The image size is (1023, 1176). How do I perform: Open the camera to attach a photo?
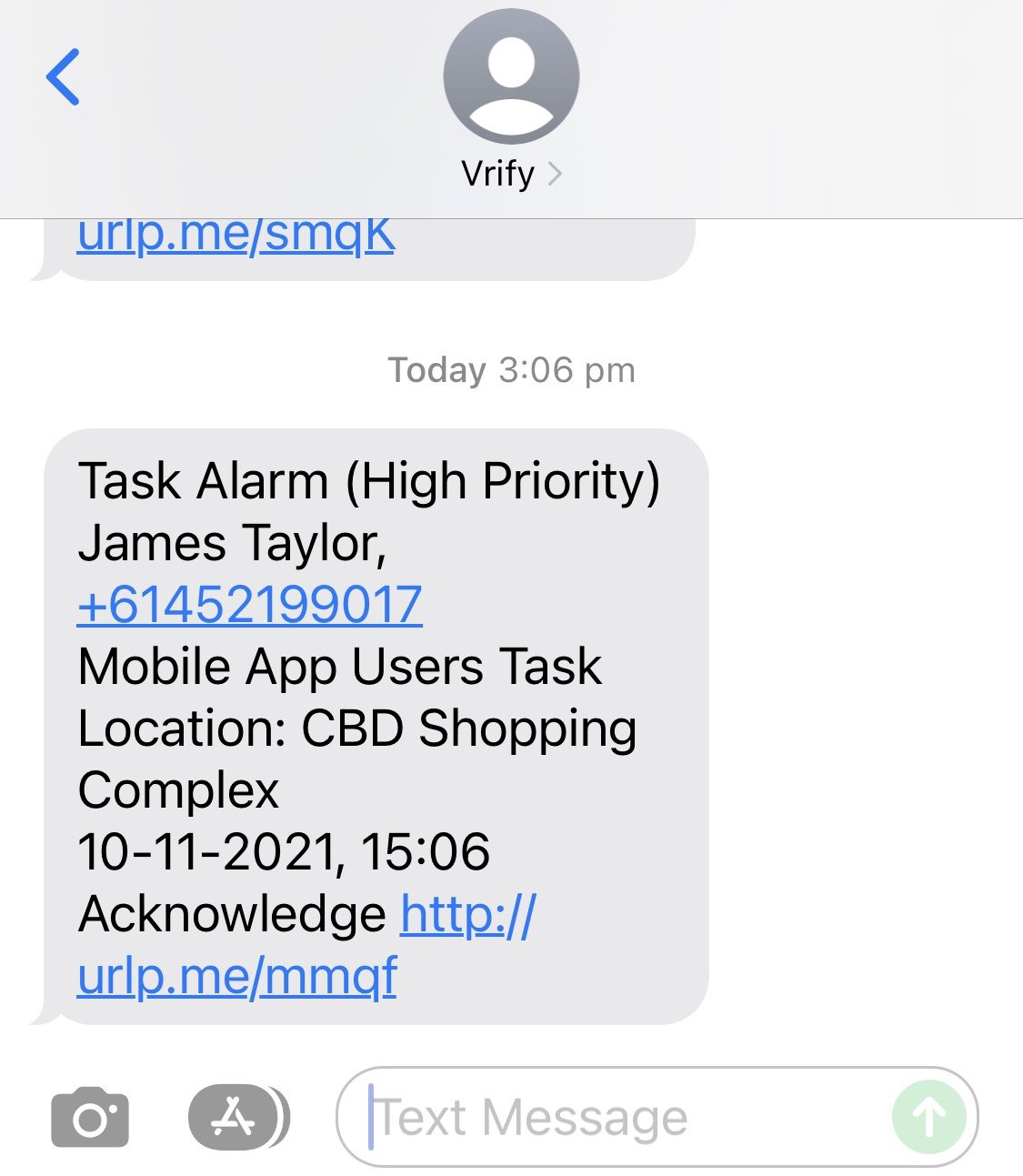point(90,1117)
